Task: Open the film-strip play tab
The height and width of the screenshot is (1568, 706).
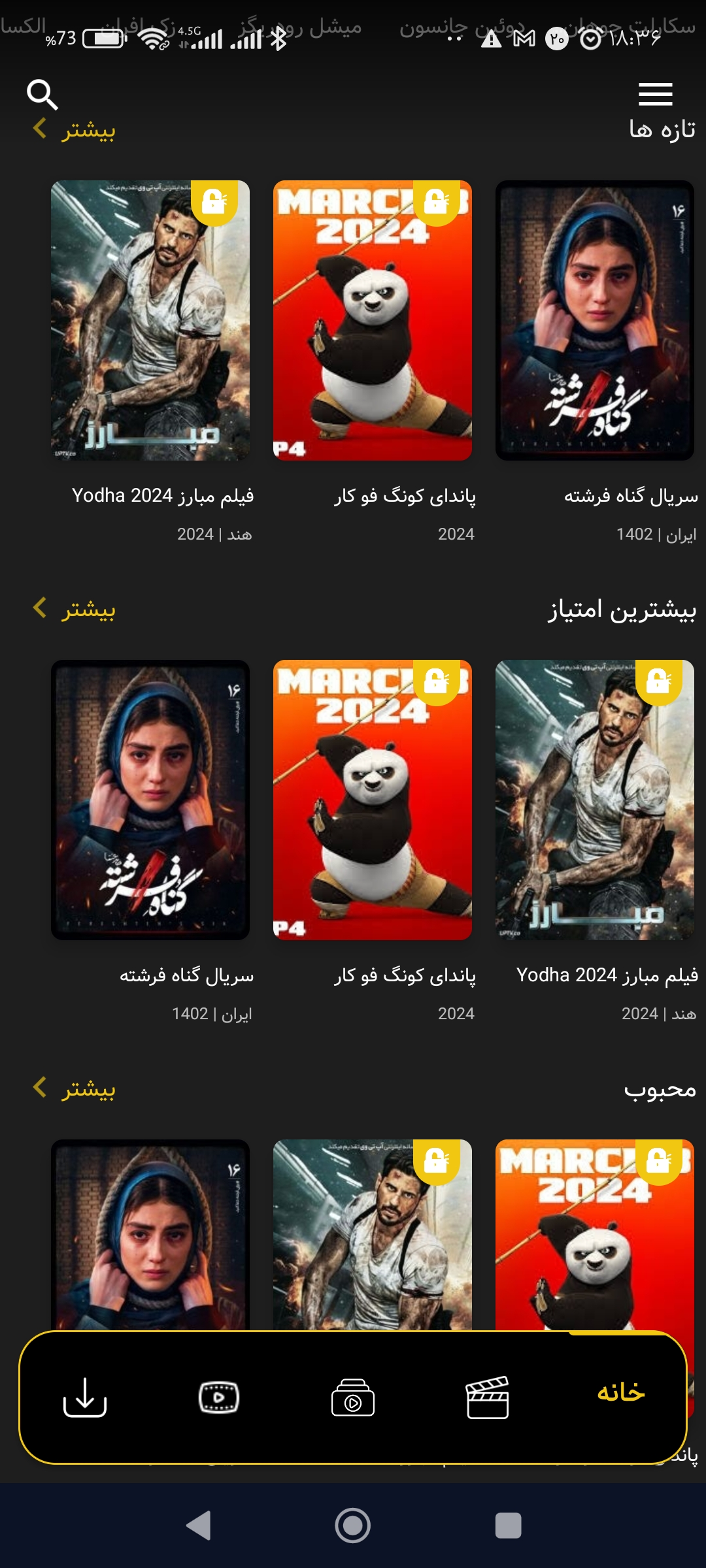Action: [x=219, y=1397]
